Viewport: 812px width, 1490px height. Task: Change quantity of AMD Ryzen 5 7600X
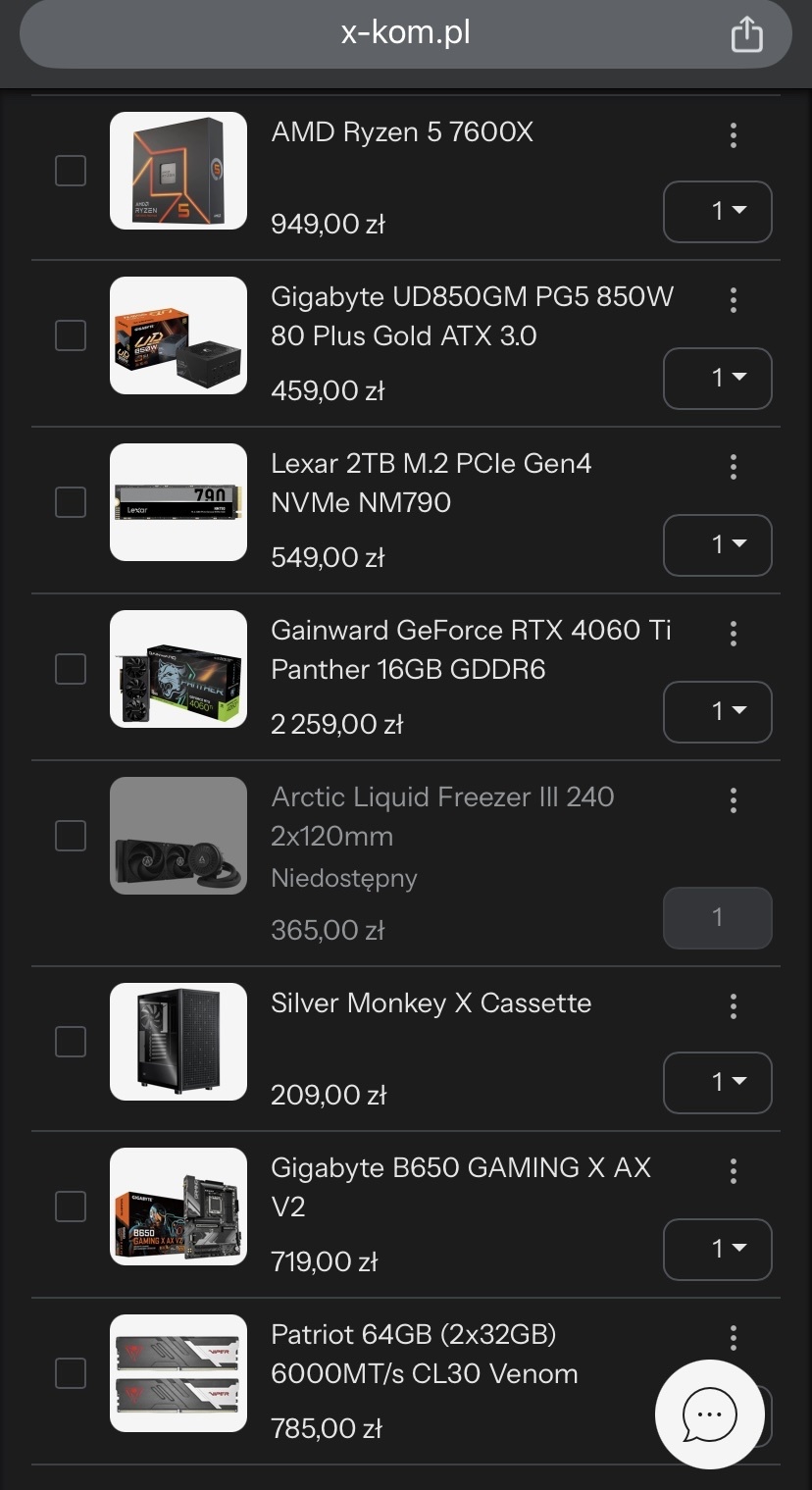[x=717, y=211]
